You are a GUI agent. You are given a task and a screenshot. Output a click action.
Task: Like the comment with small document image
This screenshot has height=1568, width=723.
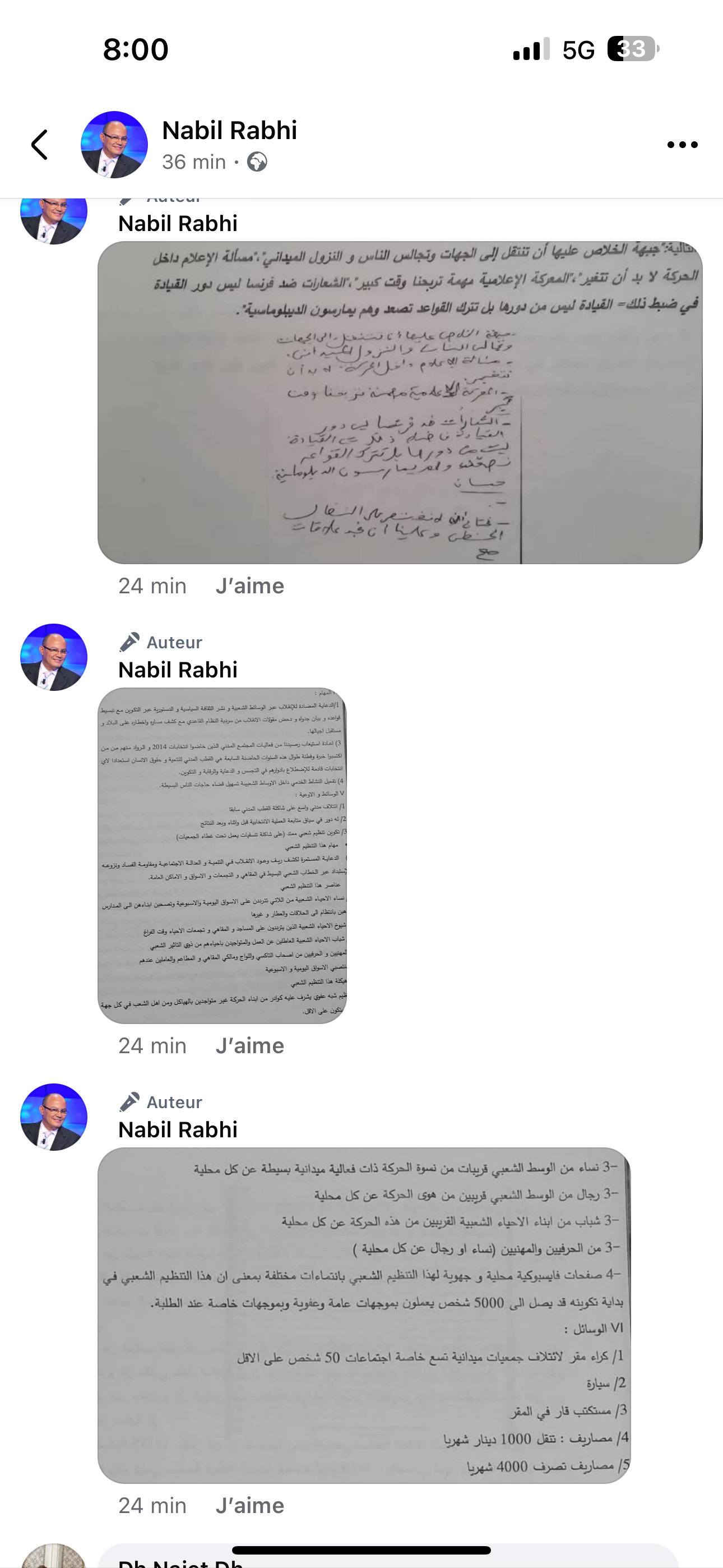coord(249,1046)
